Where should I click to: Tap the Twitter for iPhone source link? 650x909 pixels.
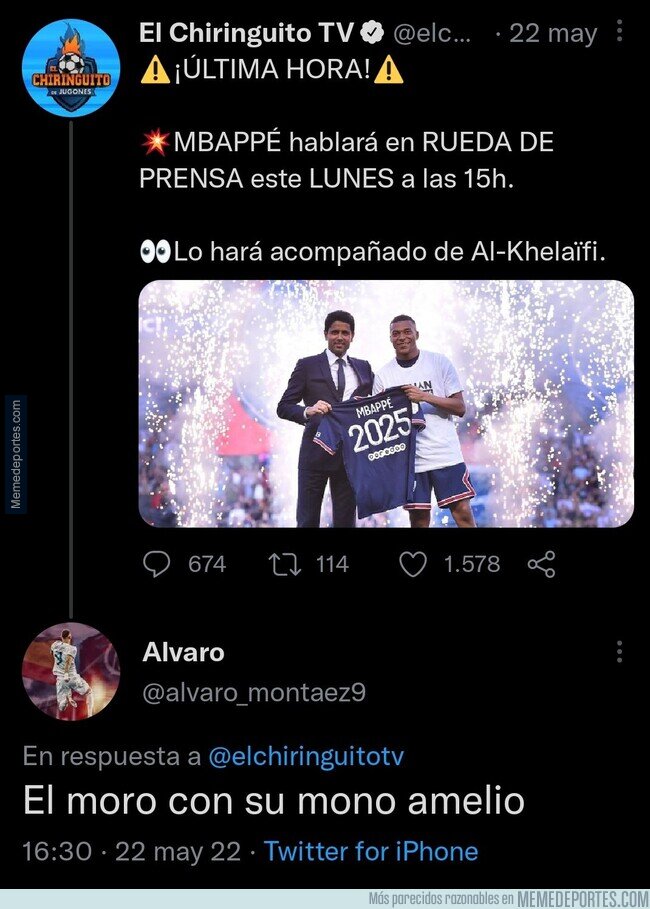pyautogui.click(x=371, y=852)
